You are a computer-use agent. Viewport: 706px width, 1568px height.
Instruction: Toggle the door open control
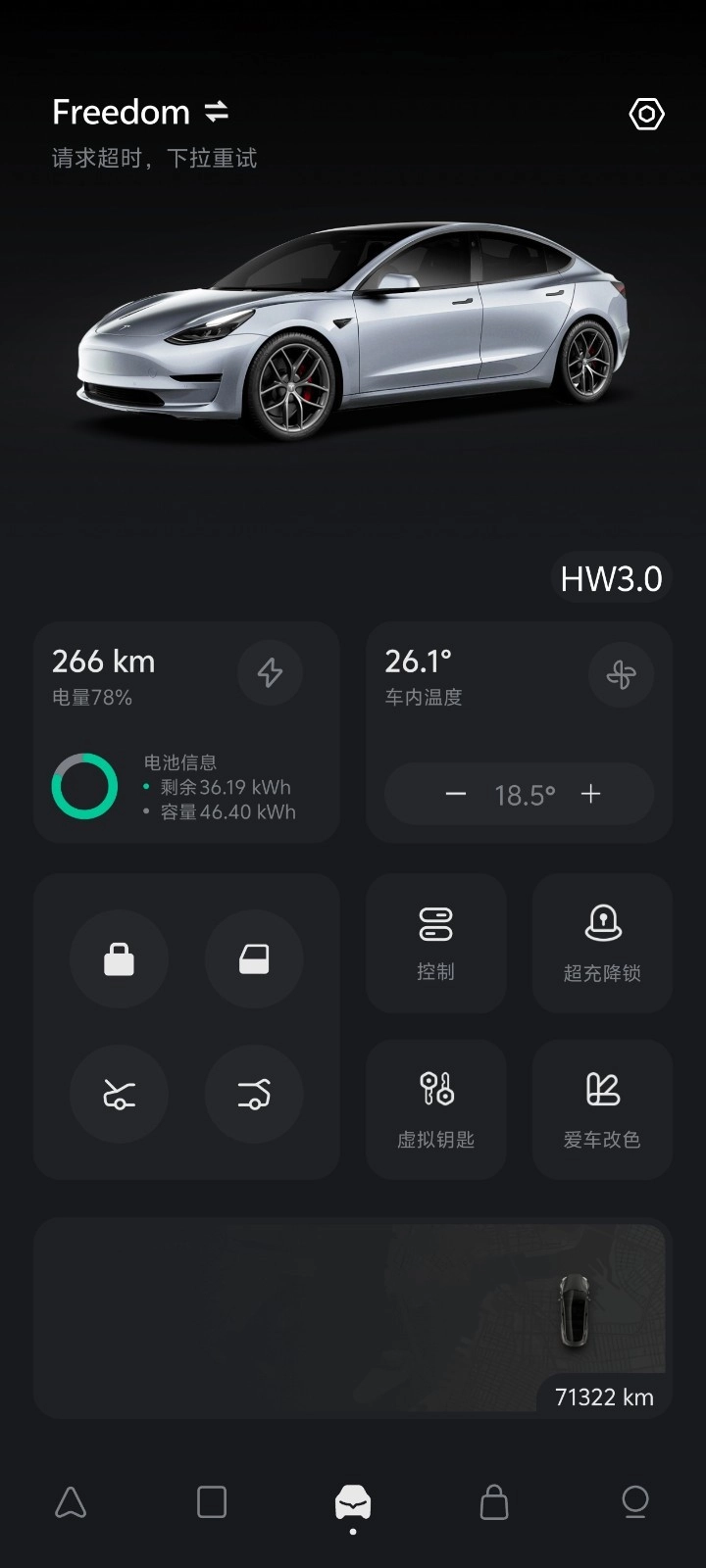point(254,958)
